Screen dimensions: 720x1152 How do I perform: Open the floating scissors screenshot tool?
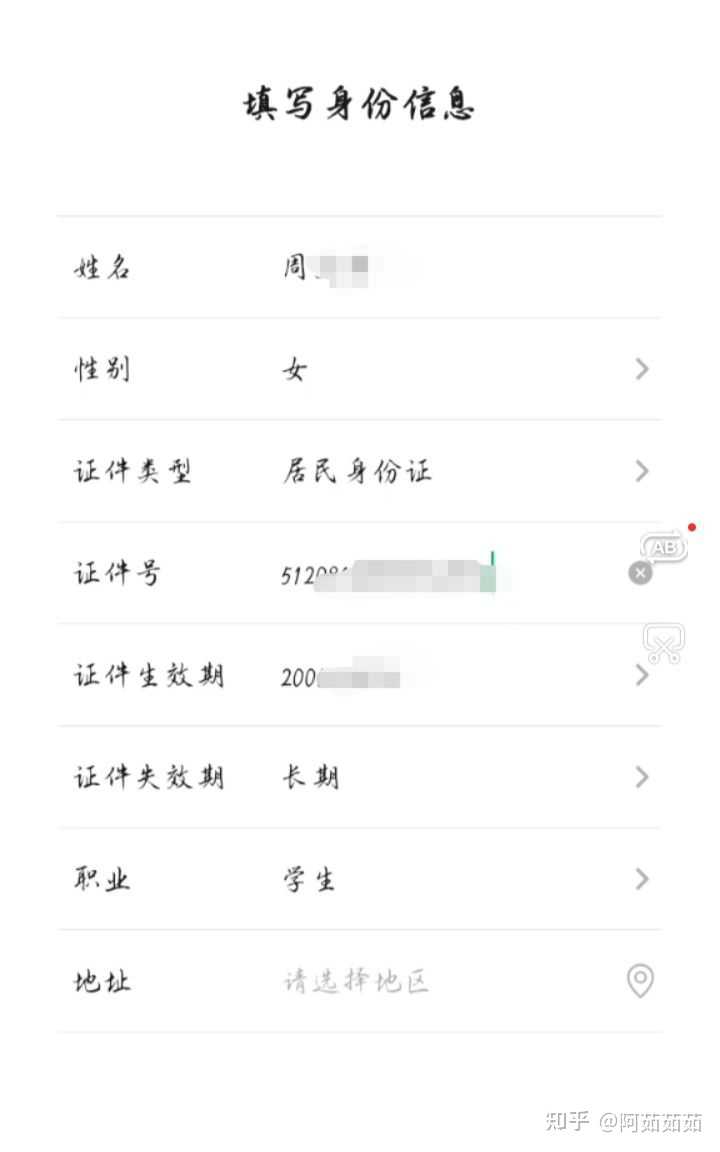(x=664, y=644)
